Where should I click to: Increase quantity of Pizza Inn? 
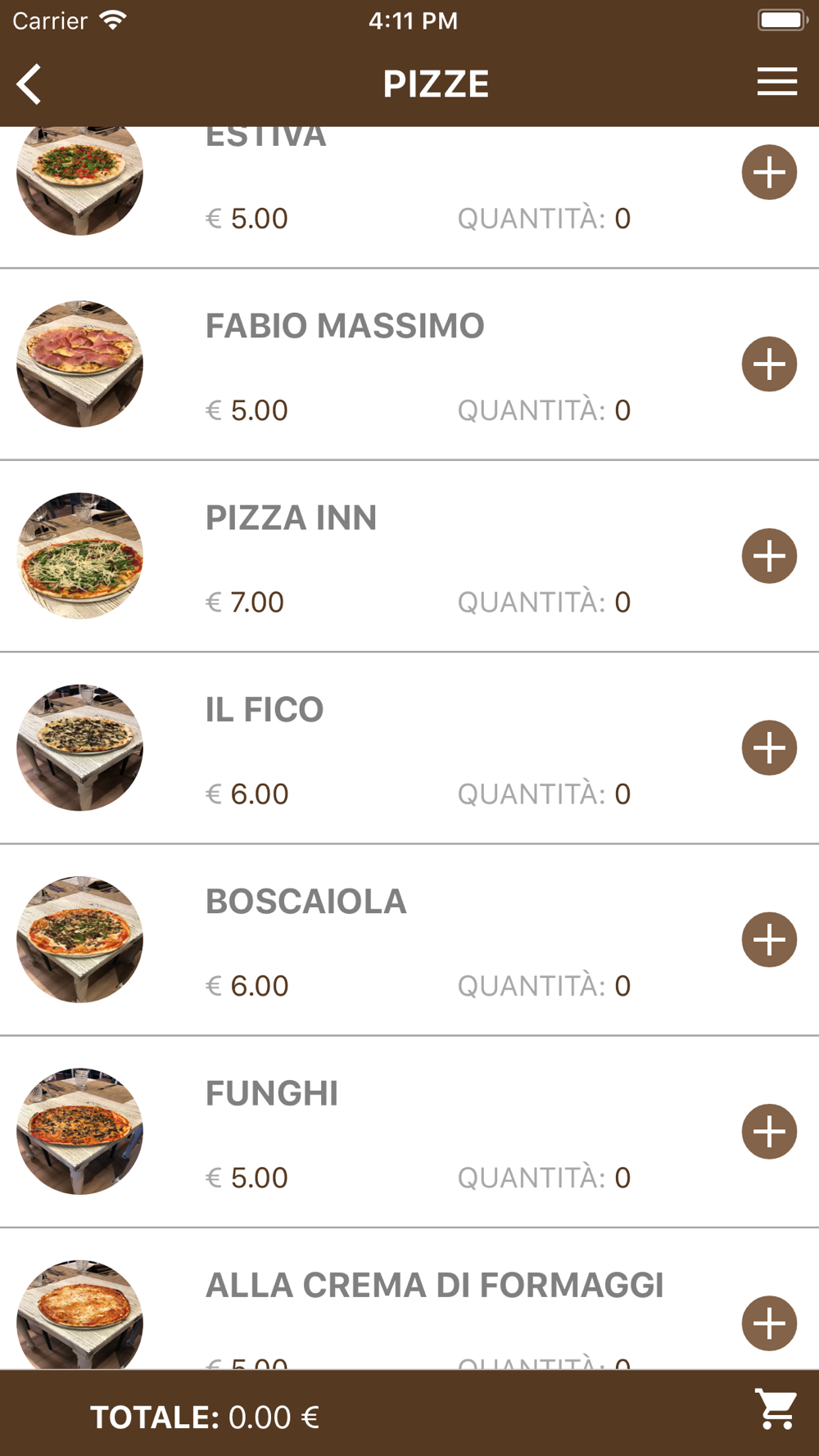(x=769, y=556)
